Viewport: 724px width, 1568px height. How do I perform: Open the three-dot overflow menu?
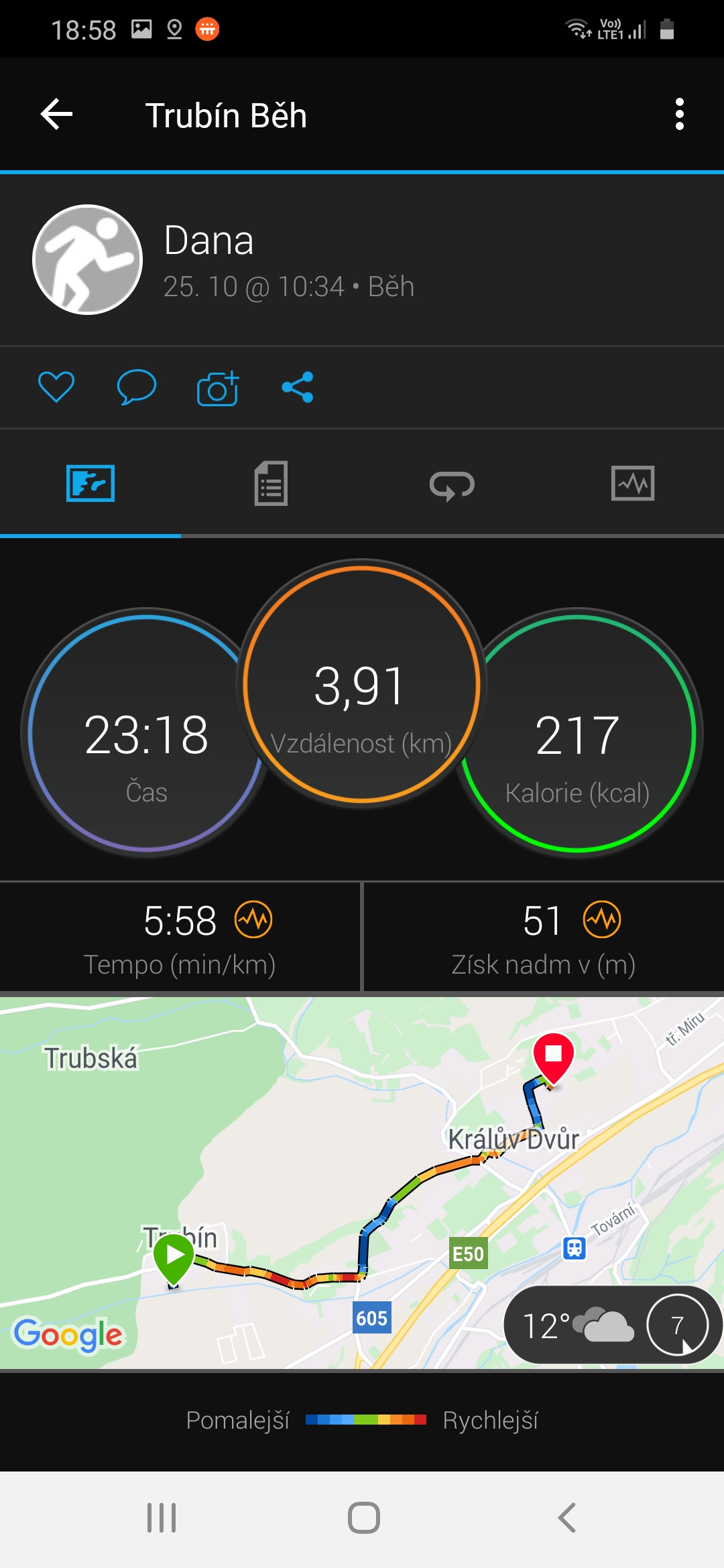click(x=680, y=115)
